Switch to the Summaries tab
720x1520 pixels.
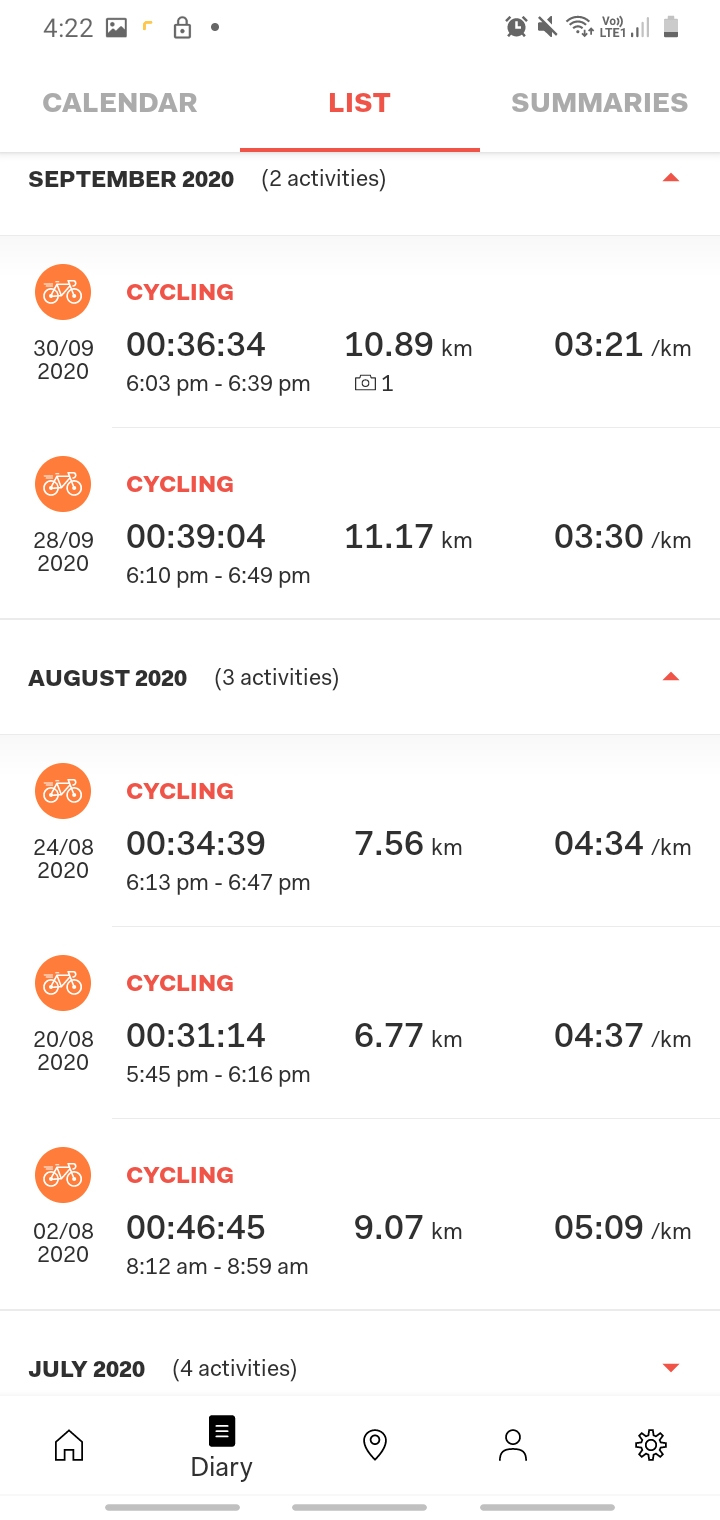599,103
